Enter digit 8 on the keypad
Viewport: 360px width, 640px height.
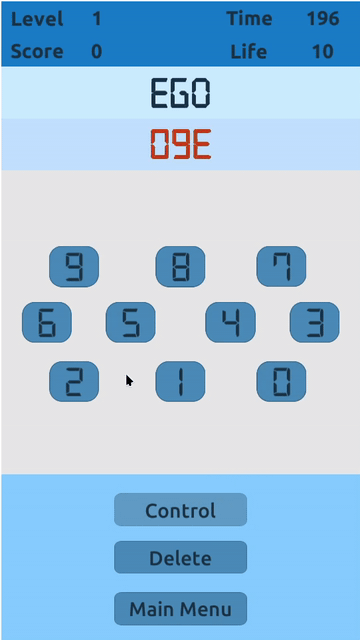point(180,267)
